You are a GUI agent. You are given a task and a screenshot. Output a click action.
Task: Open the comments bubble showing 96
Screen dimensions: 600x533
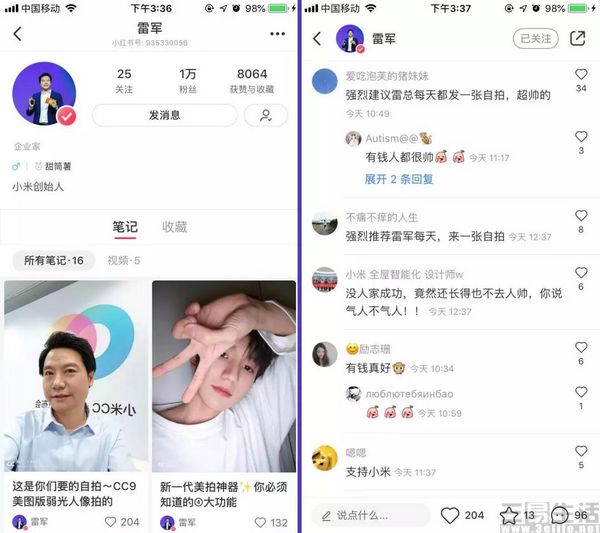pos(560,515)
